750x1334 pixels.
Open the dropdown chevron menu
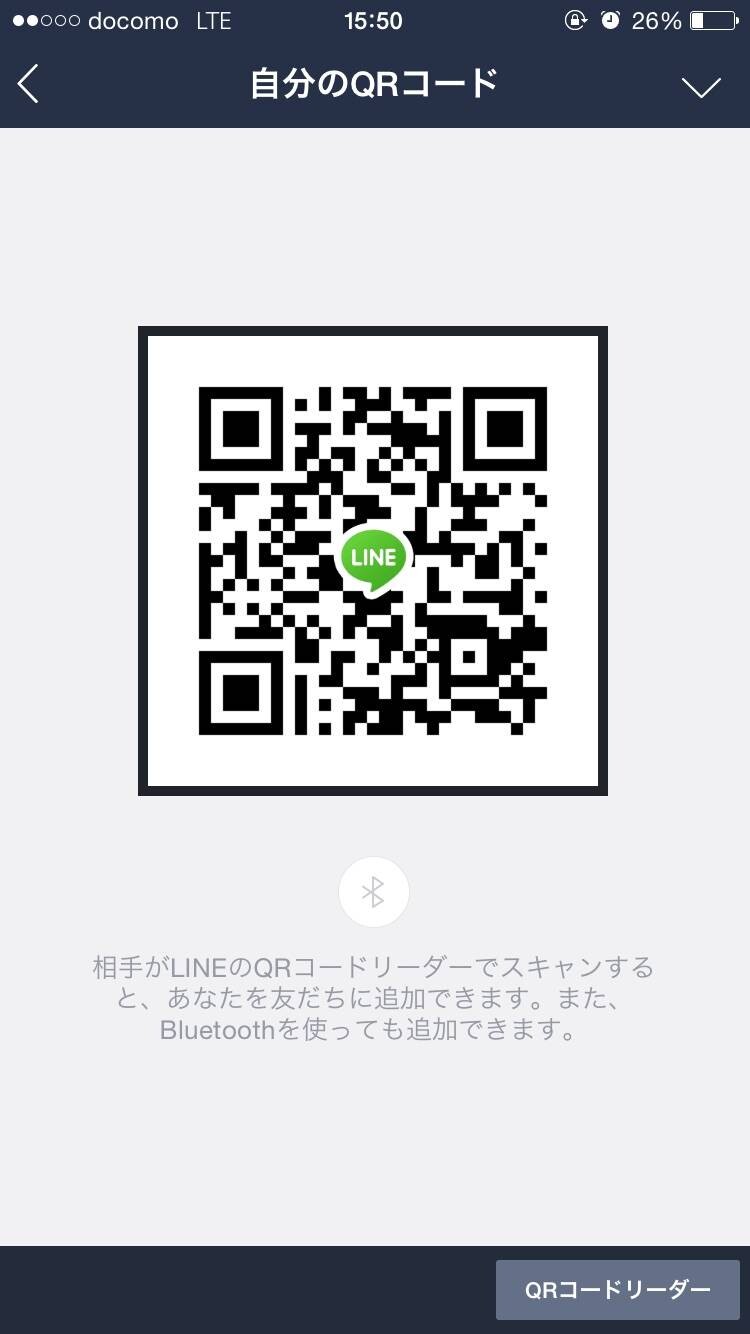click(701, 87)
